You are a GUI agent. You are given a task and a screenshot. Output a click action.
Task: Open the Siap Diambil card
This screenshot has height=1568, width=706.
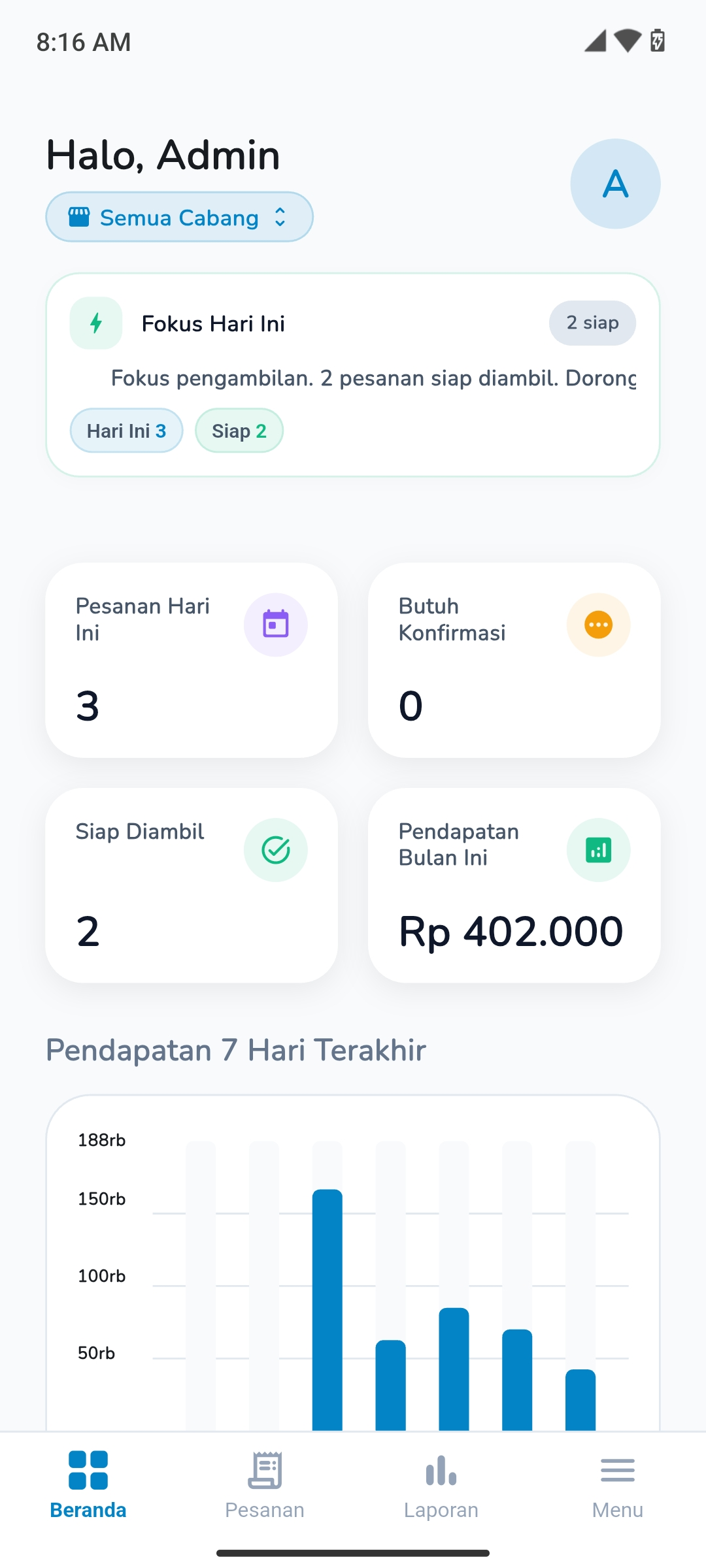pyautogui.click(x=192, y=885)
